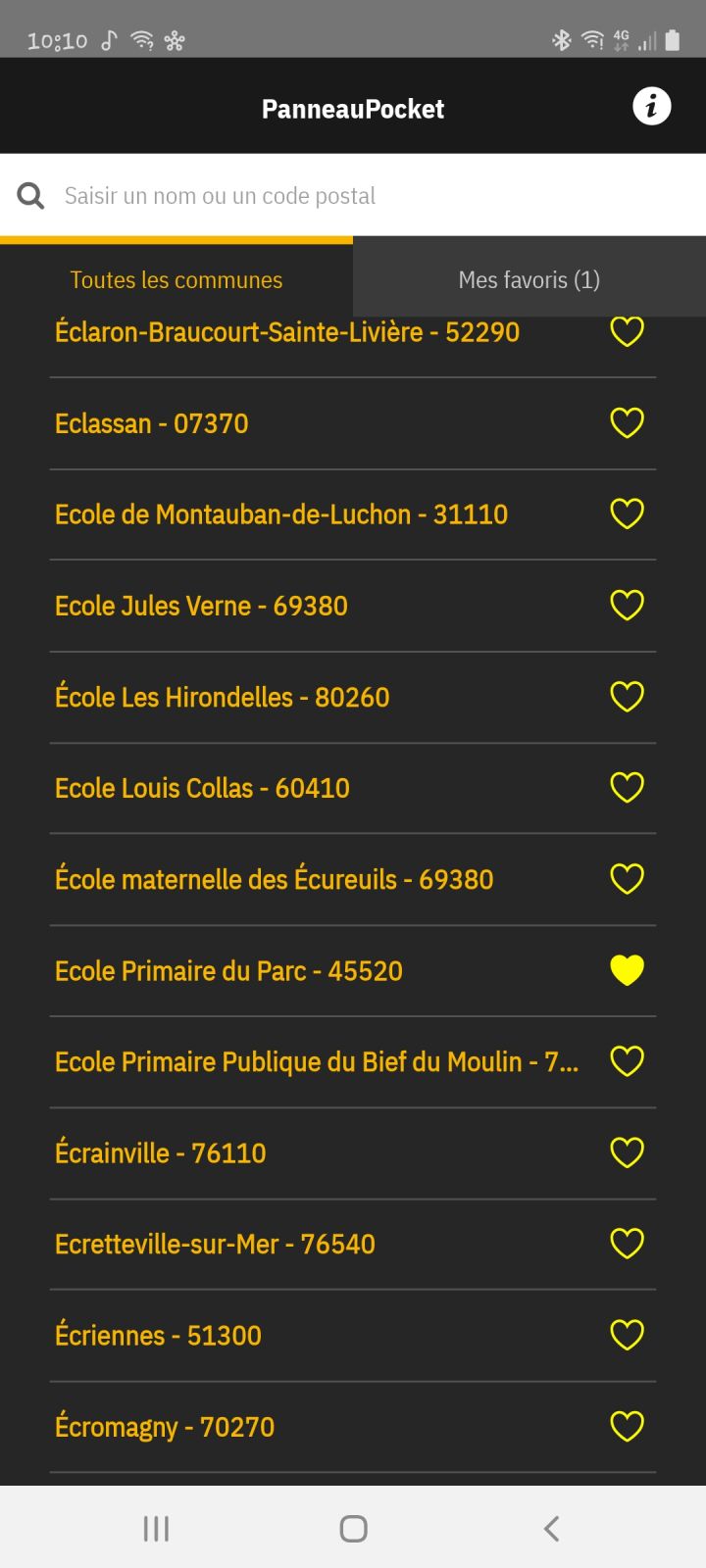Open Ecretteville-sur-Mer - 76540

pyautogui.click(x=215, y=1244)
